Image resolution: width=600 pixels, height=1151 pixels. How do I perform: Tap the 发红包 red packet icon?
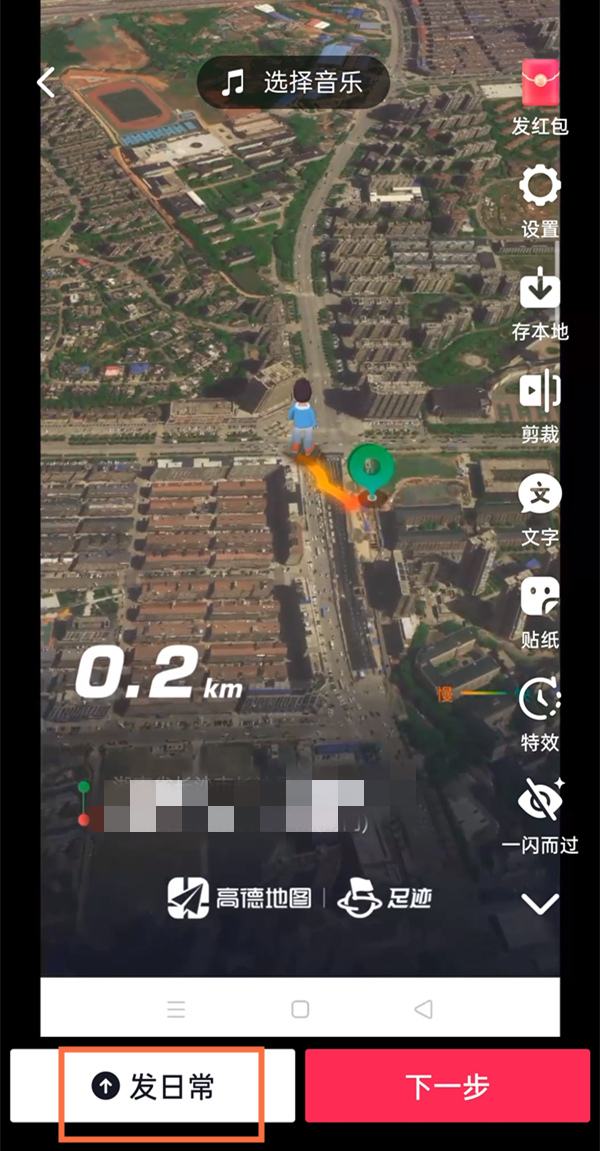540,83
